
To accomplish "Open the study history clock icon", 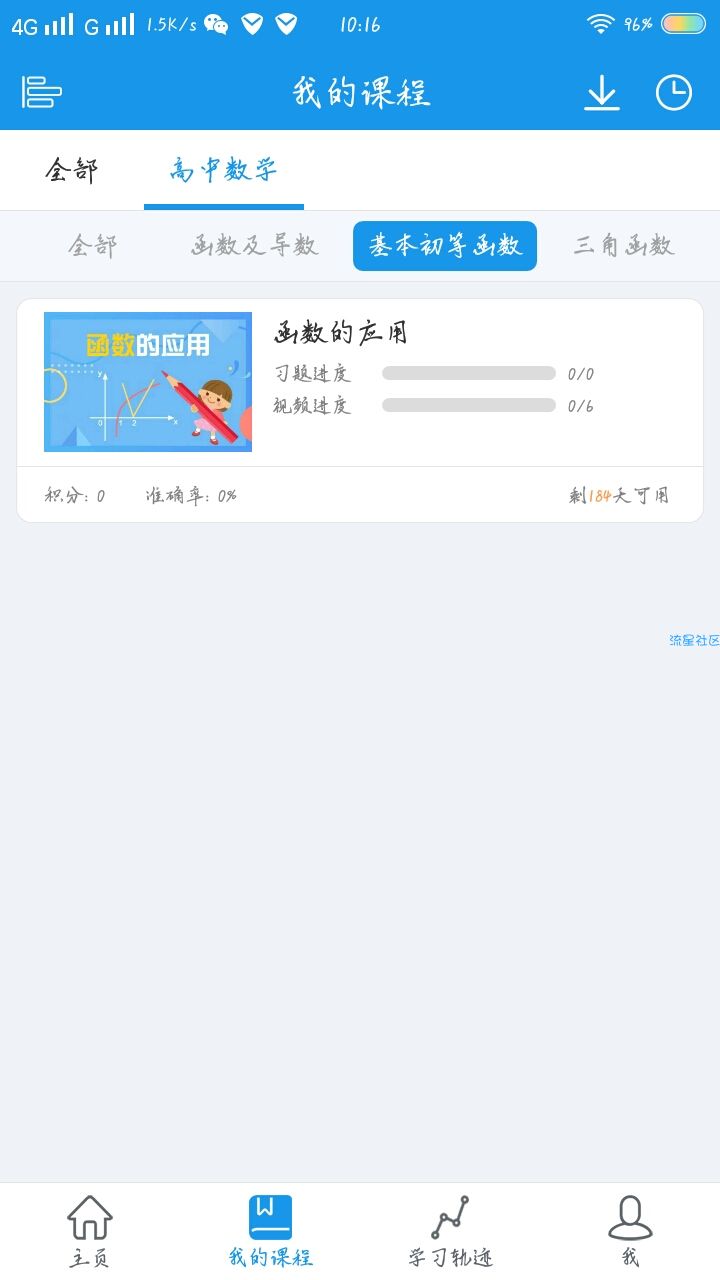I will (x=673, y=93).
